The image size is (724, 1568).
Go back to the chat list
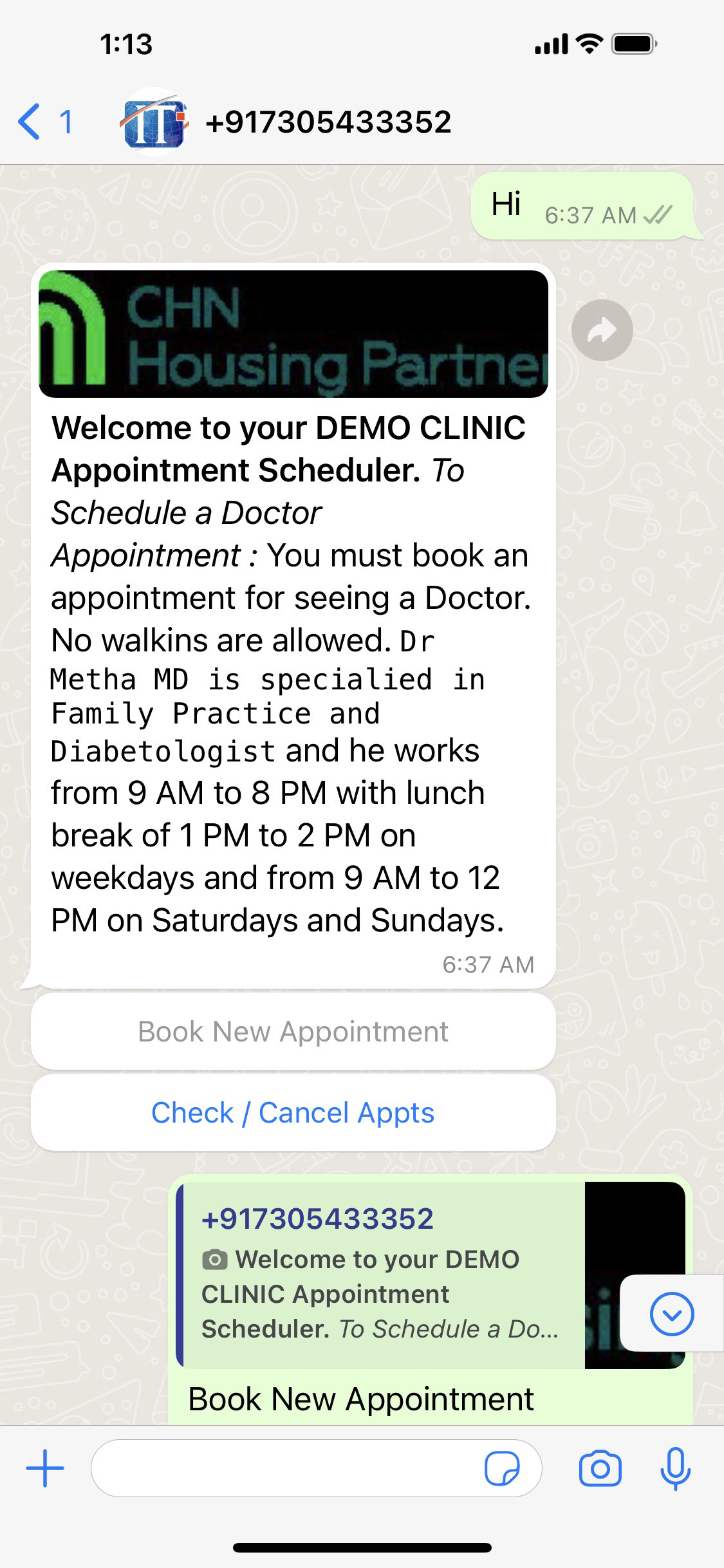click(x=44, y=122)
